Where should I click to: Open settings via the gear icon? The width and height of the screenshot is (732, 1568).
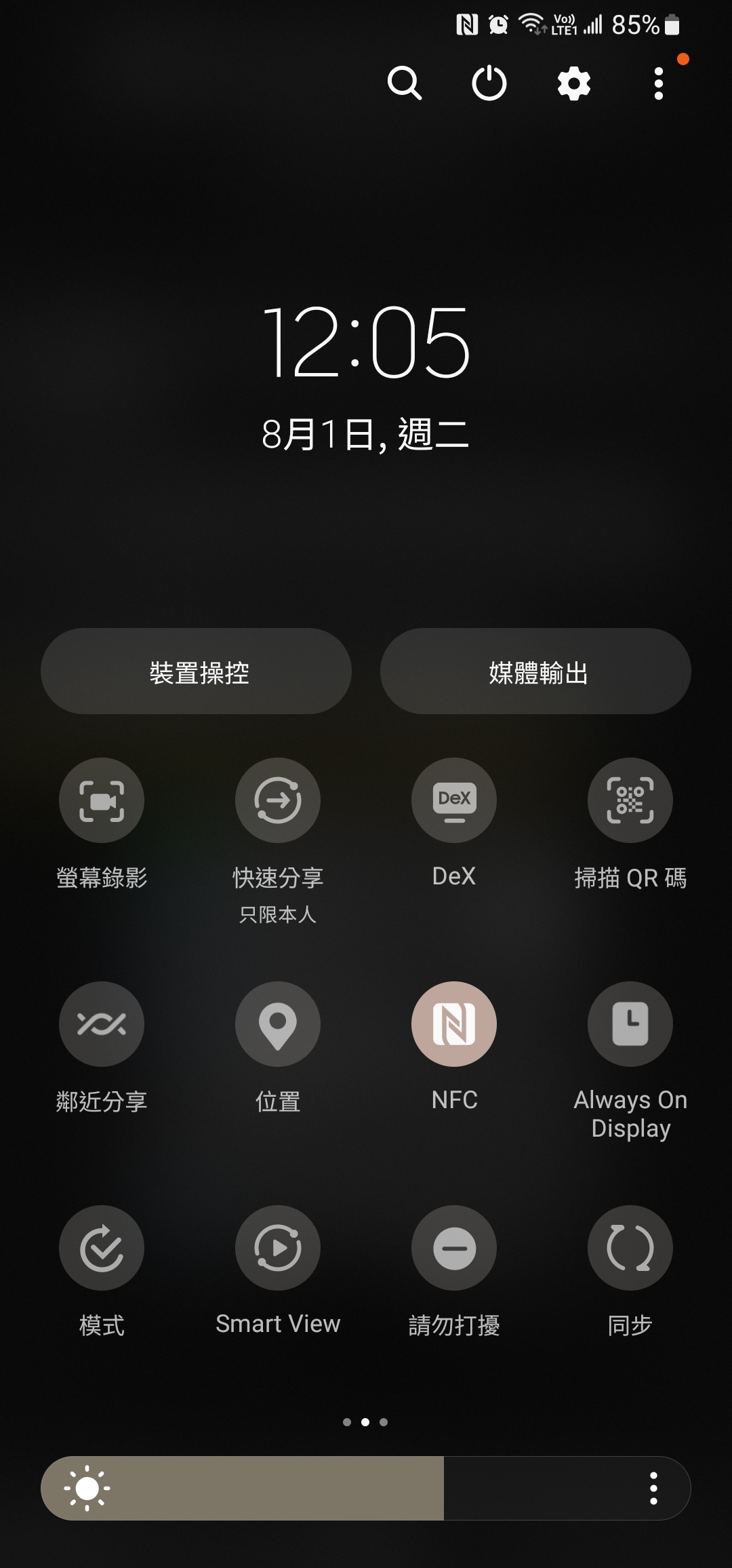(574, 84)
